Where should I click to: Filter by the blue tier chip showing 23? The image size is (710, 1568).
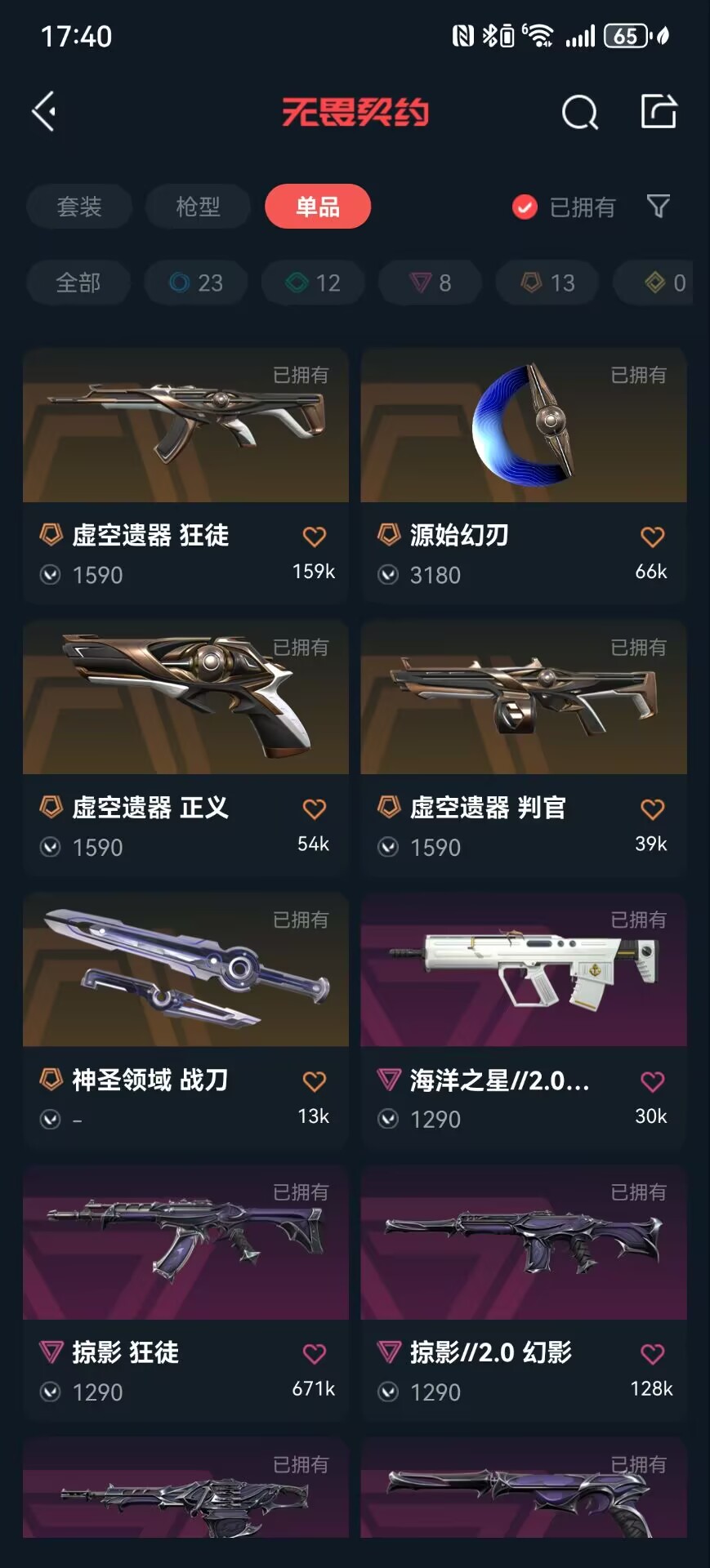[196, 283]
